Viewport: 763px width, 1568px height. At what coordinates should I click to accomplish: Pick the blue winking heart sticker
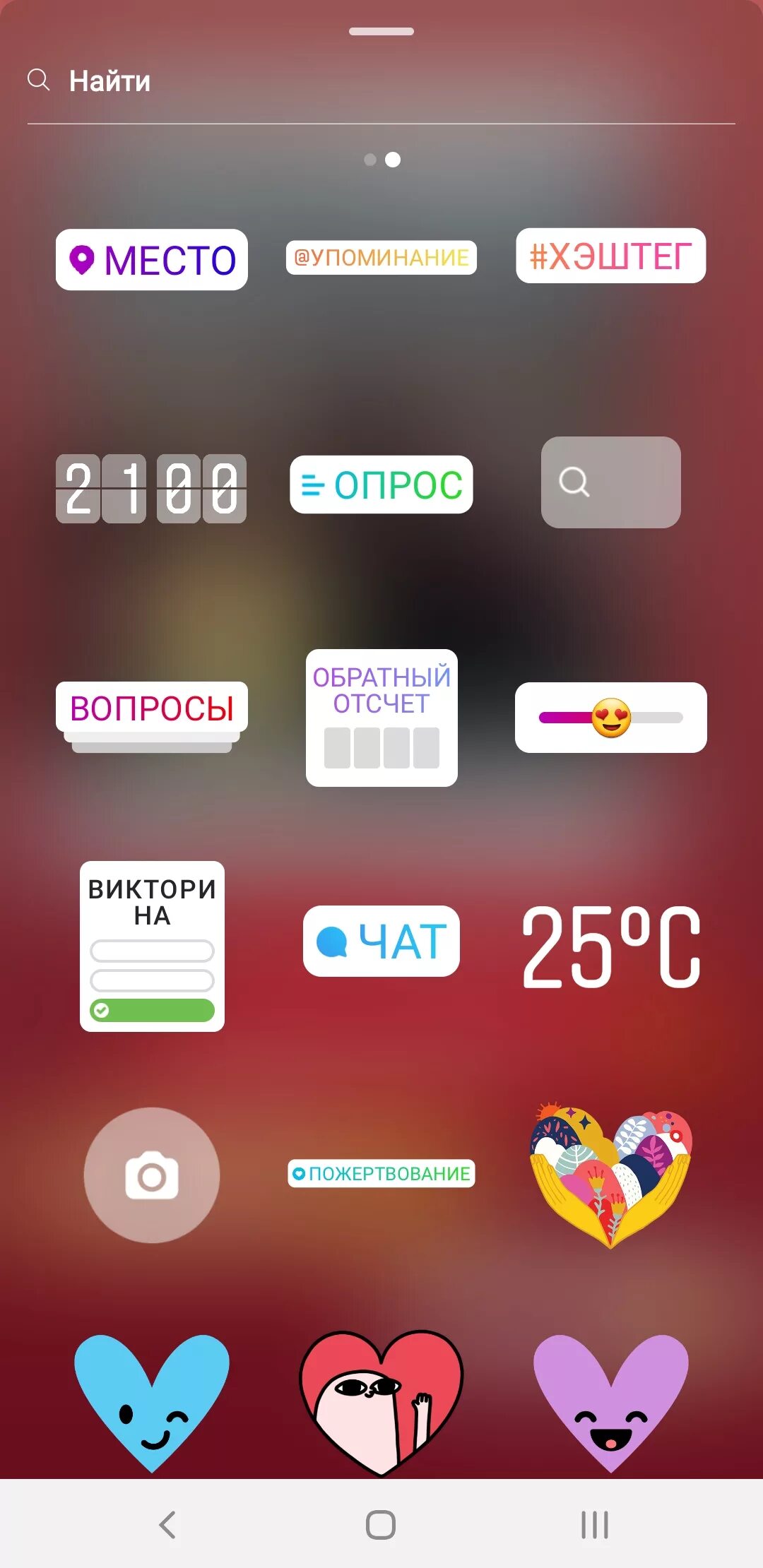click(x=152, y=1403)
